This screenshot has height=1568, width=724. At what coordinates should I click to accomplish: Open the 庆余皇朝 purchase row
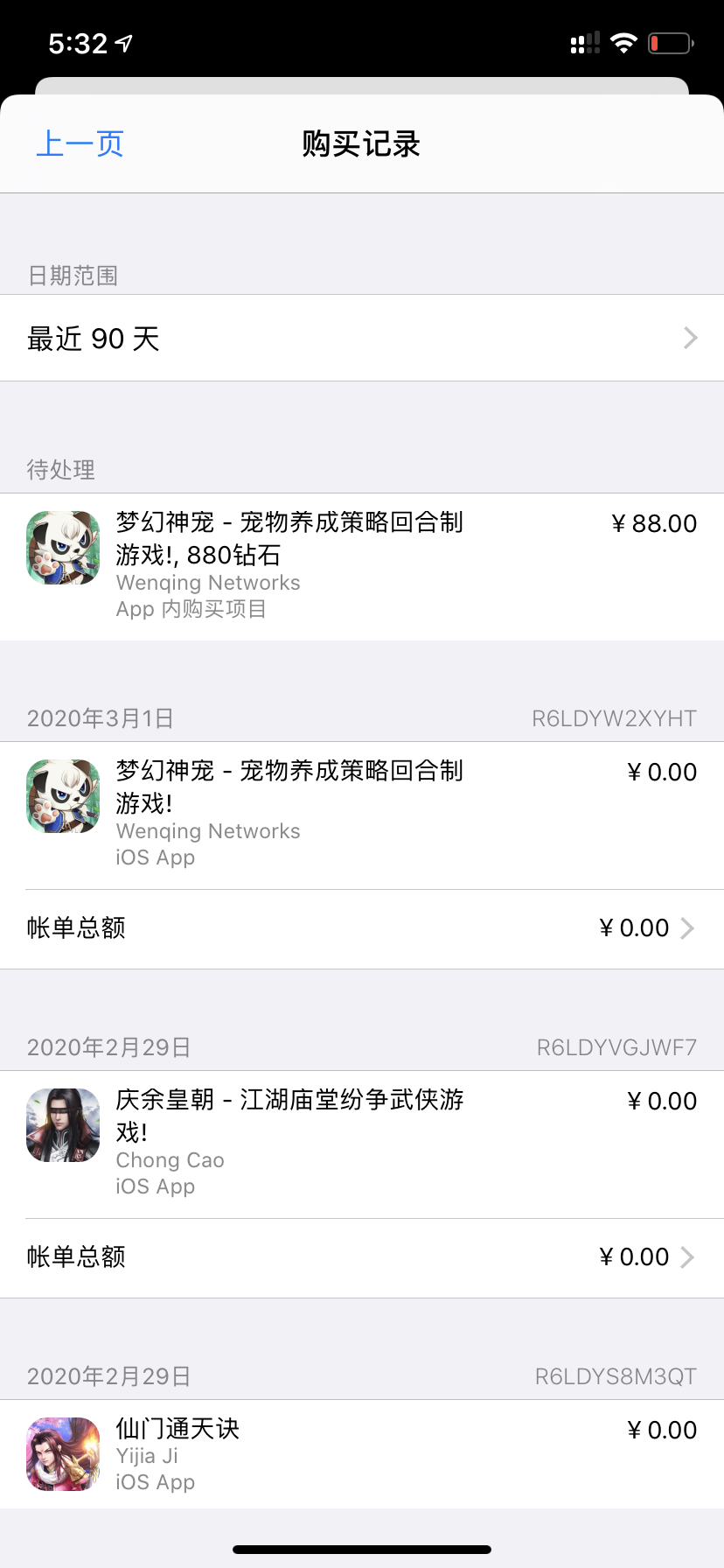click(362, 1143)
